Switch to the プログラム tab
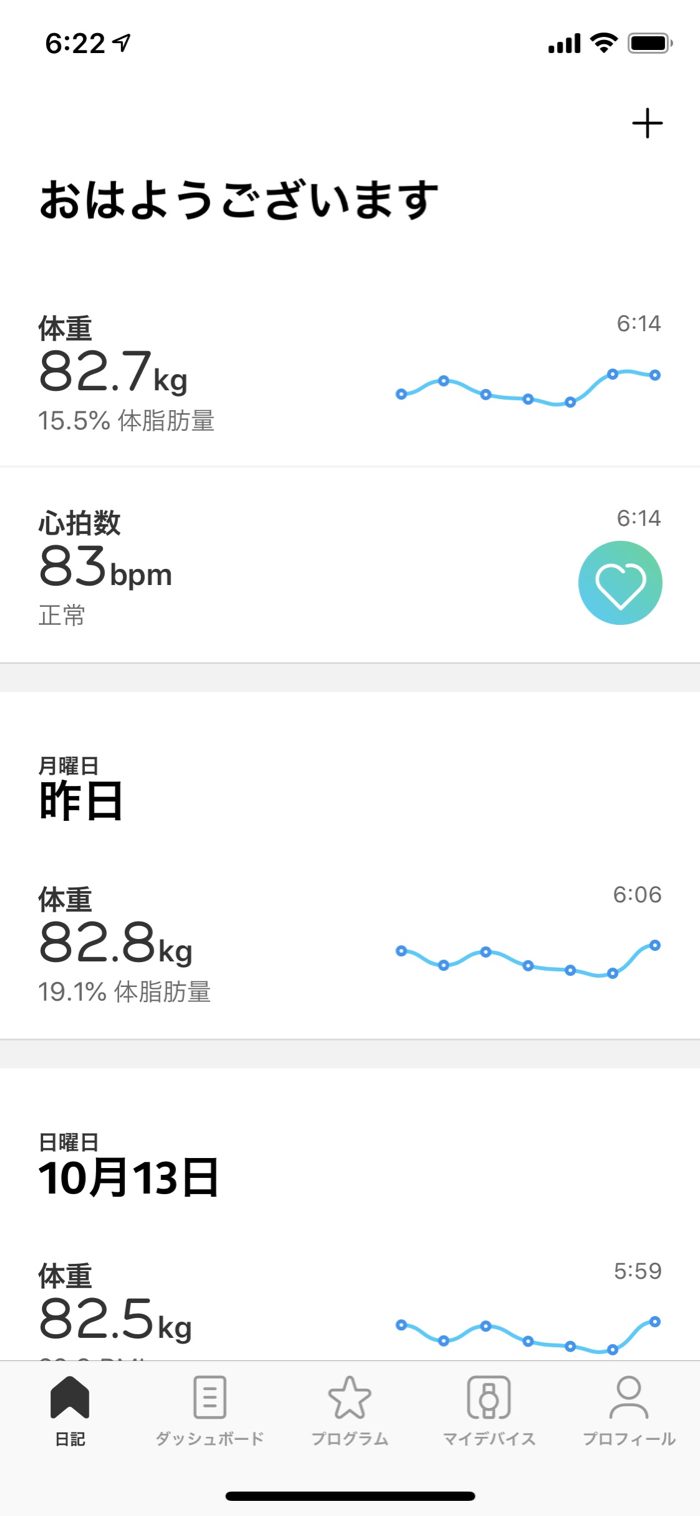Image resolution: width=700 pixels, height=1516 pixels. (349, 1411)
